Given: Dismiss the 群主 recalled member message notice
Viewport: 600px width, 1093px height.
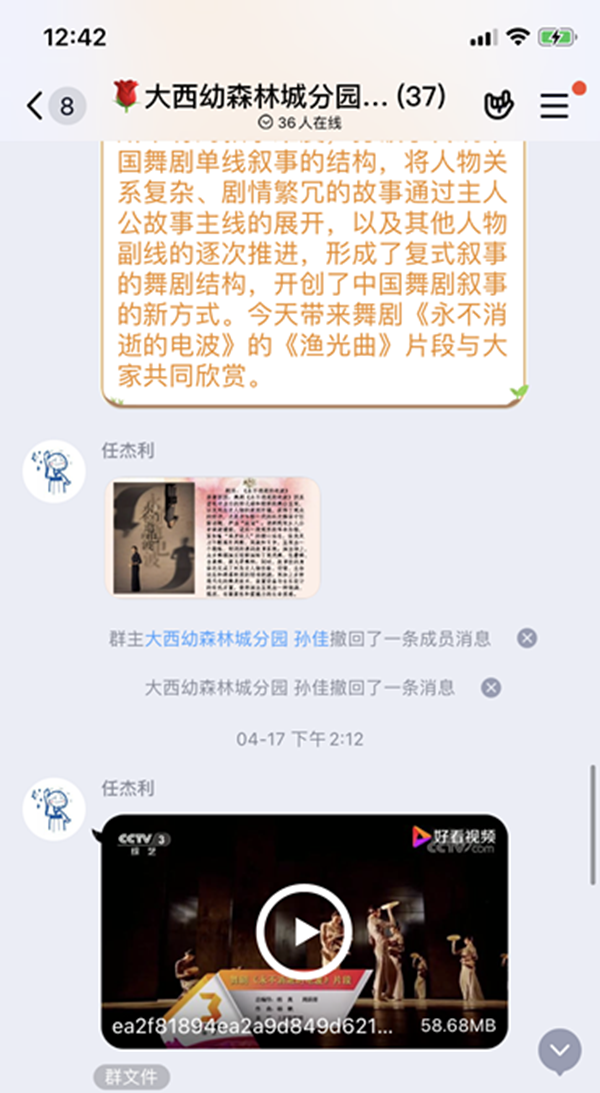Looking at the screenshot, I should pos(527,639).
